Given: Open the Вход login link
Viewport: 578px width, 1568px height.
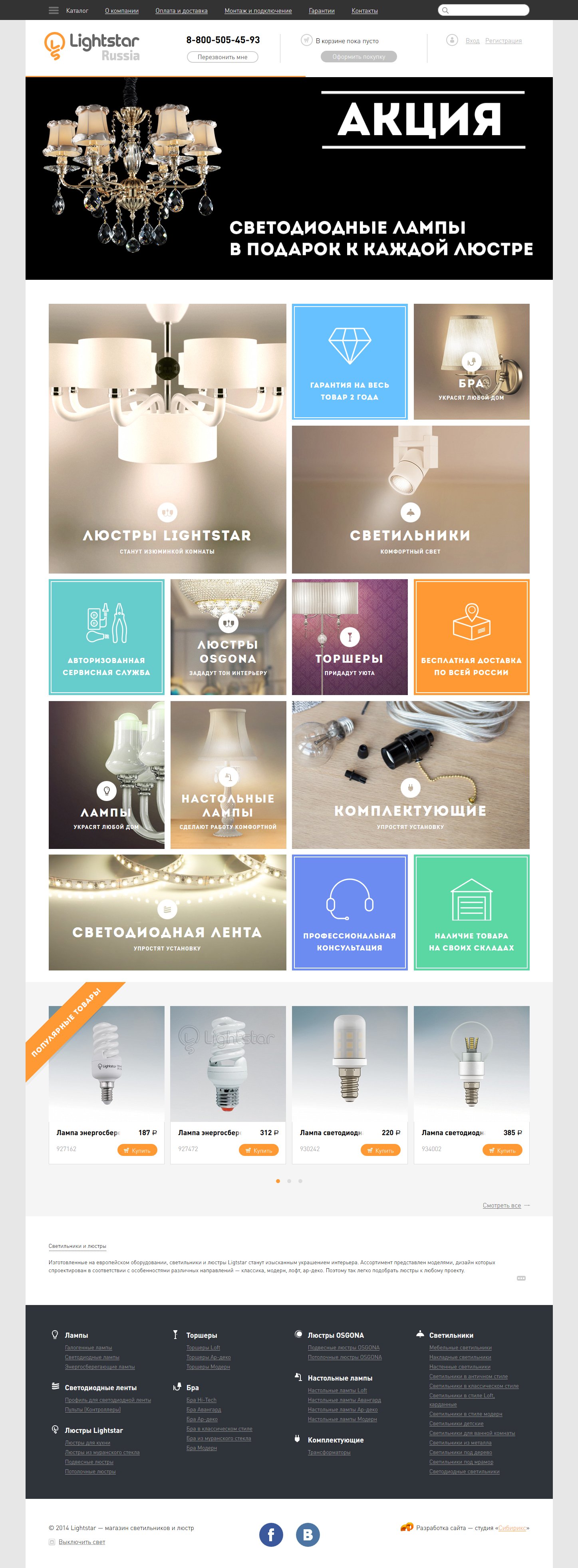Looking at the screenshot, I should pos(472,41).
